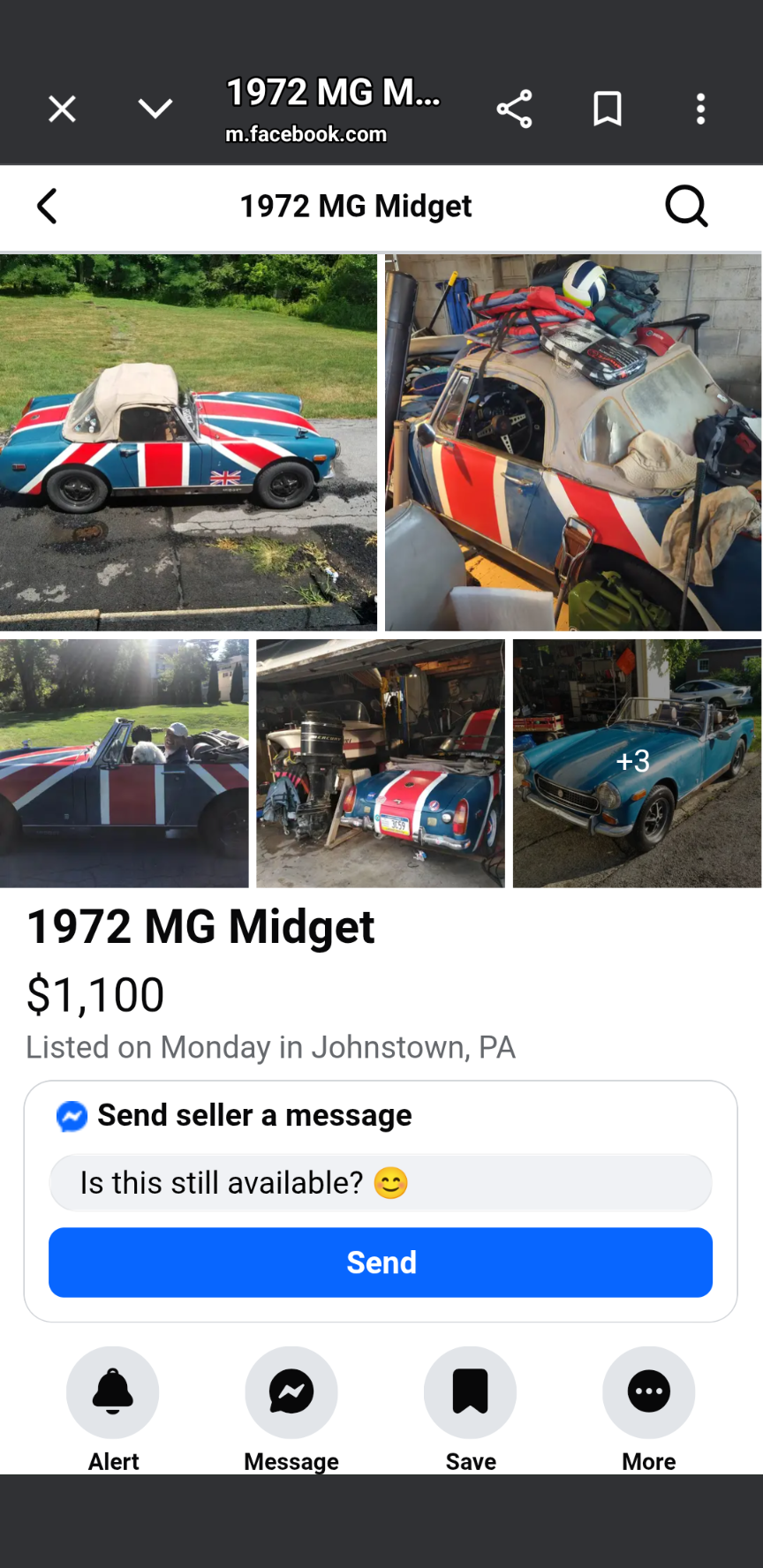Close the in-app browser tab
This screenshot has height=1568, width=763.
[62, 109]
